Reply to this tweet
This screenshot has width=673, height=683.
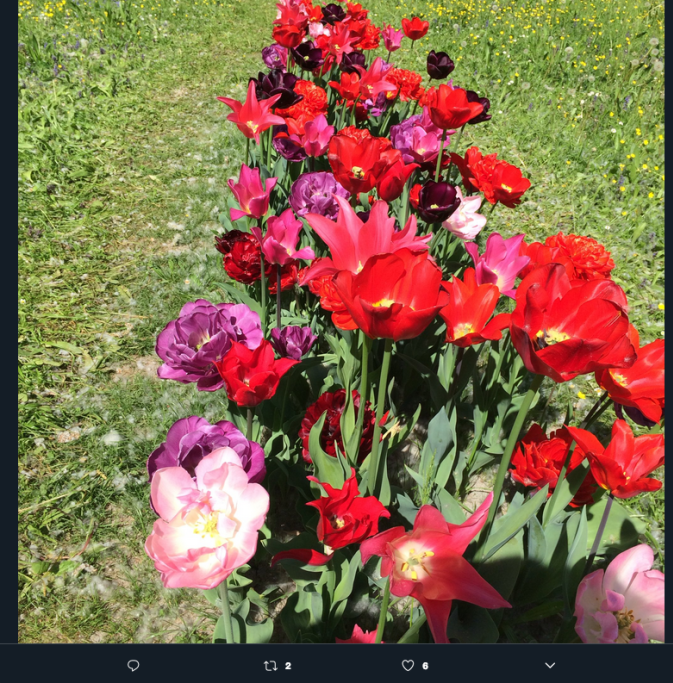pos(133,665)
